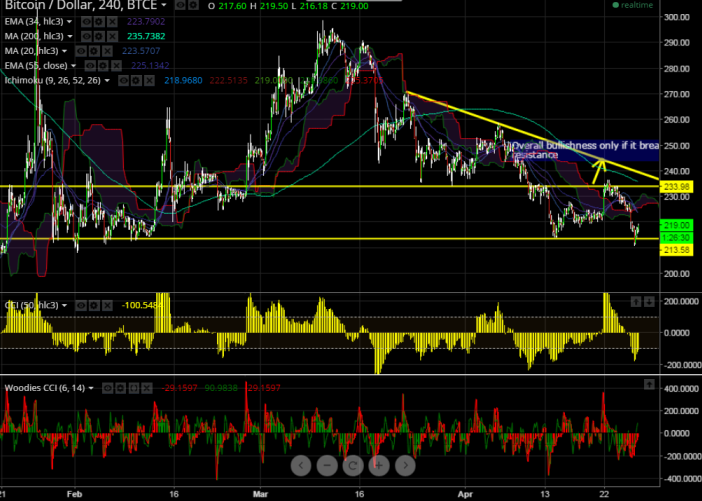This screenshot has width=702, height=501.
Task: Hide the main Bitcoin / Dollar series
Action: click(181, 6)
